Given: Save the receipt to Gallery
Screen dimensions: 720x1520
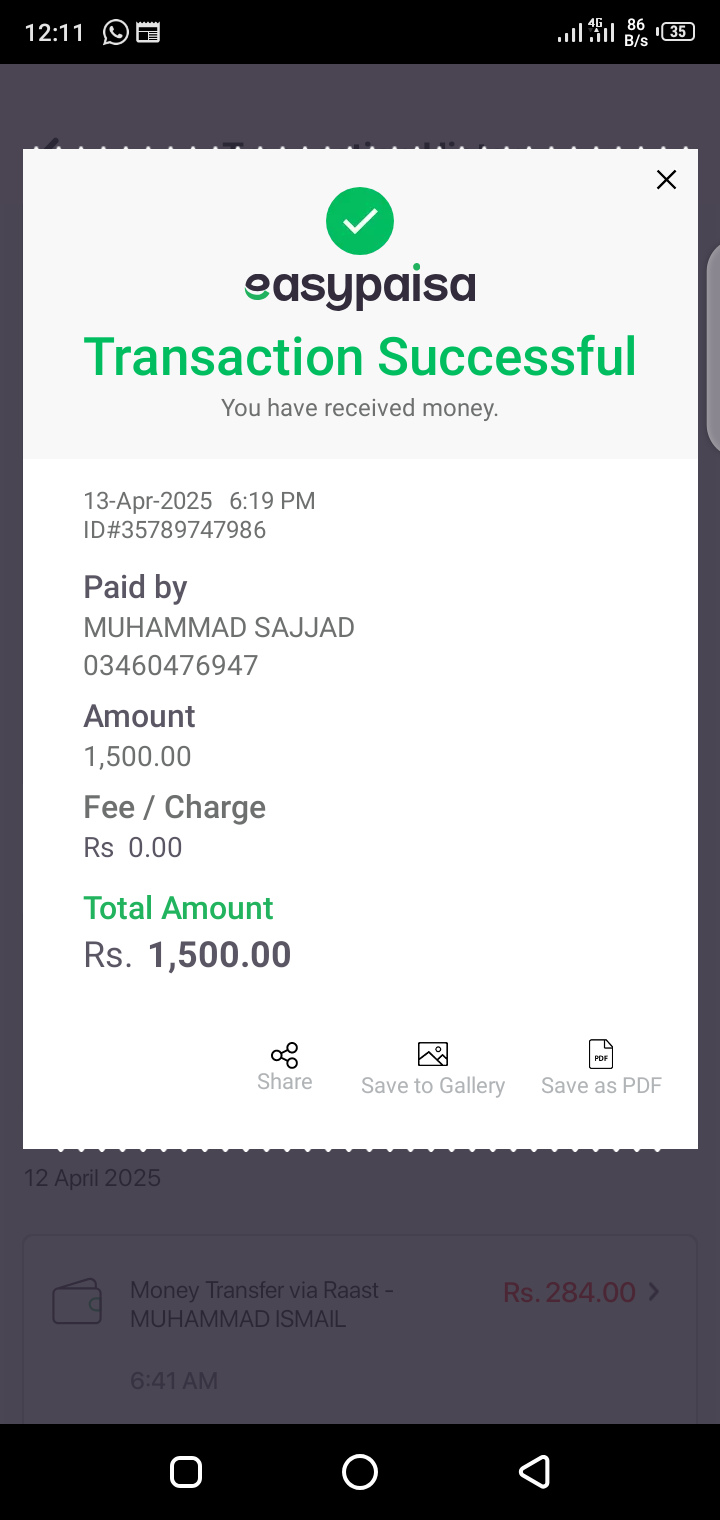Looking at the screenshot, I should 433,1069.
